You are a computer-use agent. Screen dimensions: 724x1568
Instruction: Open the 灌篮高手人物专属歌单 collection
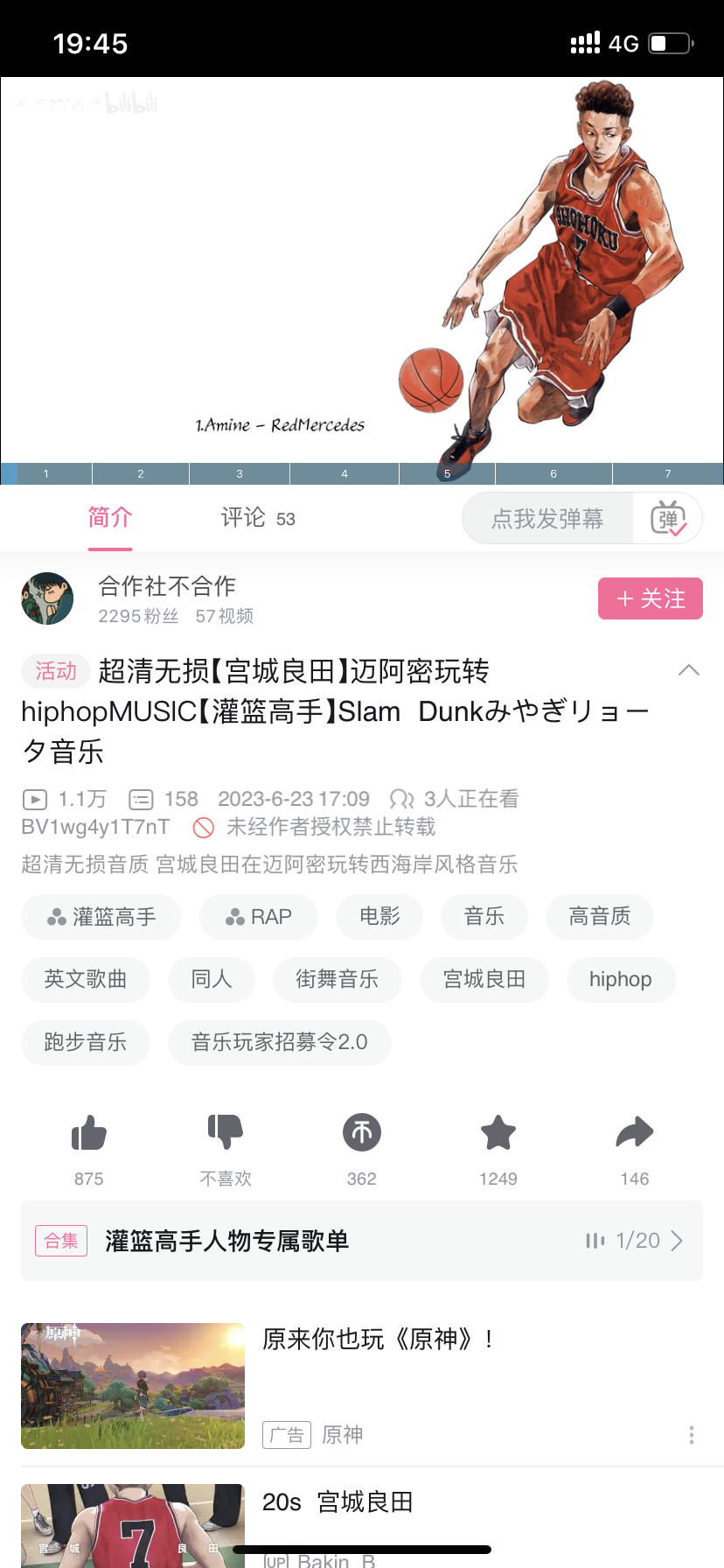click(362, 1241)
